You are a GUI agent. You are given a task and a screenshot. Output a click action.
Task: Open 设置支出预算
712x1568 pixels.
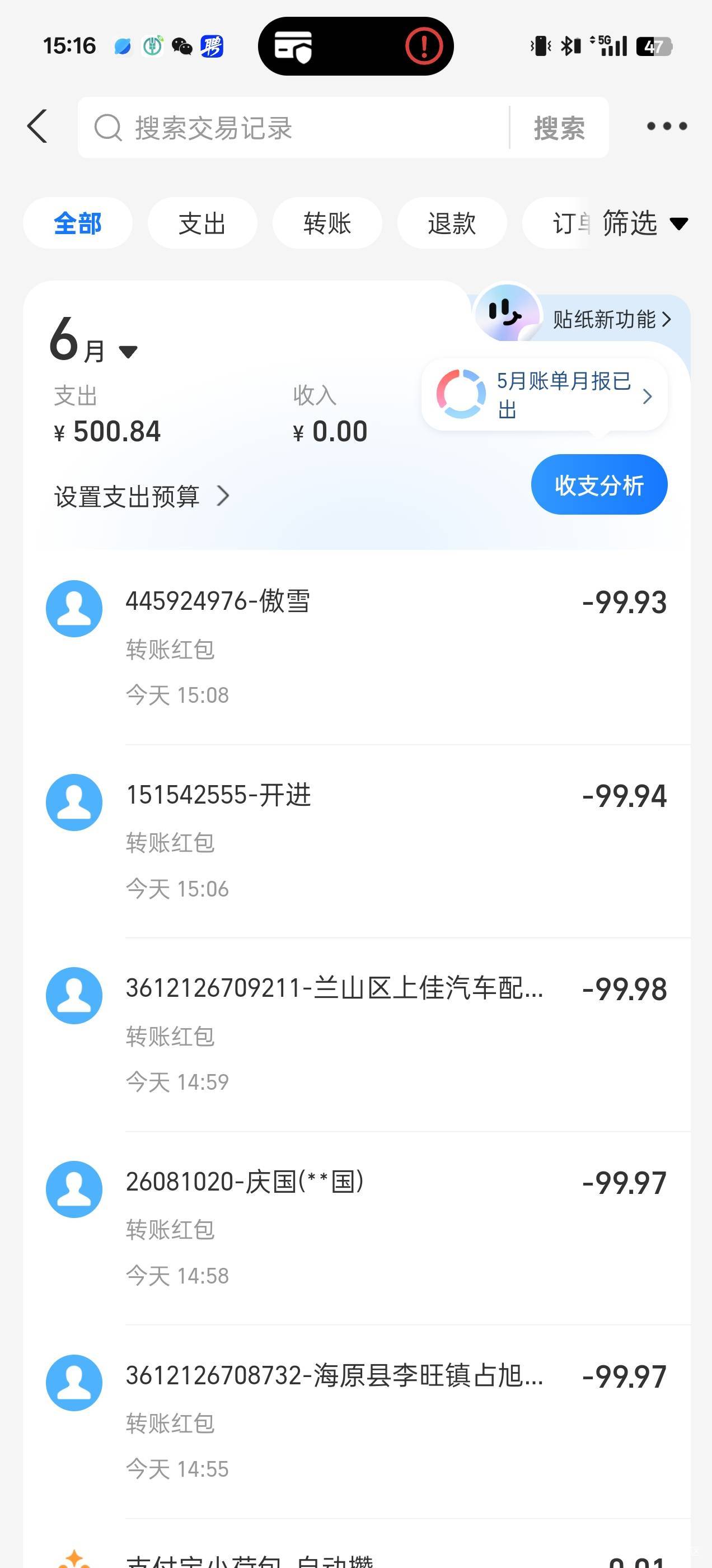pyautogui.click(x=142, y=497)
